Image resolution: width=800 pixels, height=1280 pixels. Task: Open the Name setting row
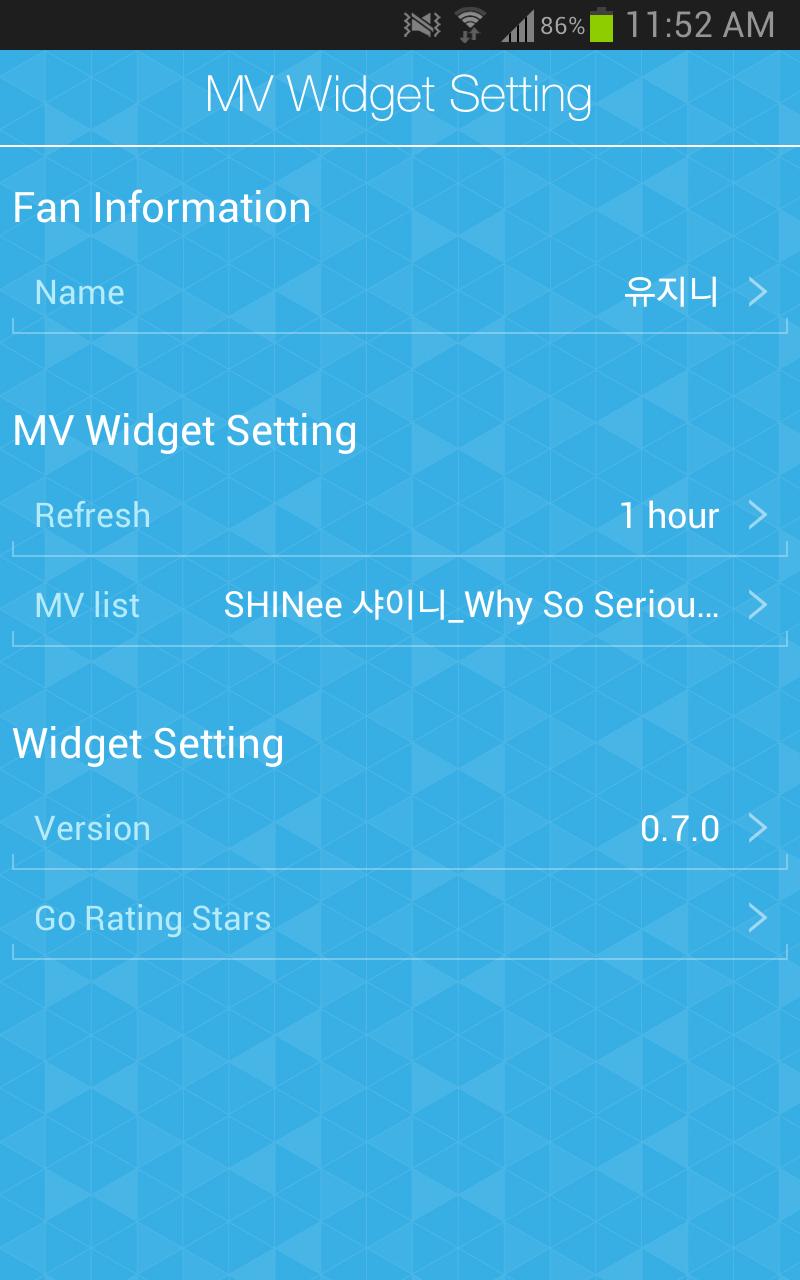pos(400,292)
